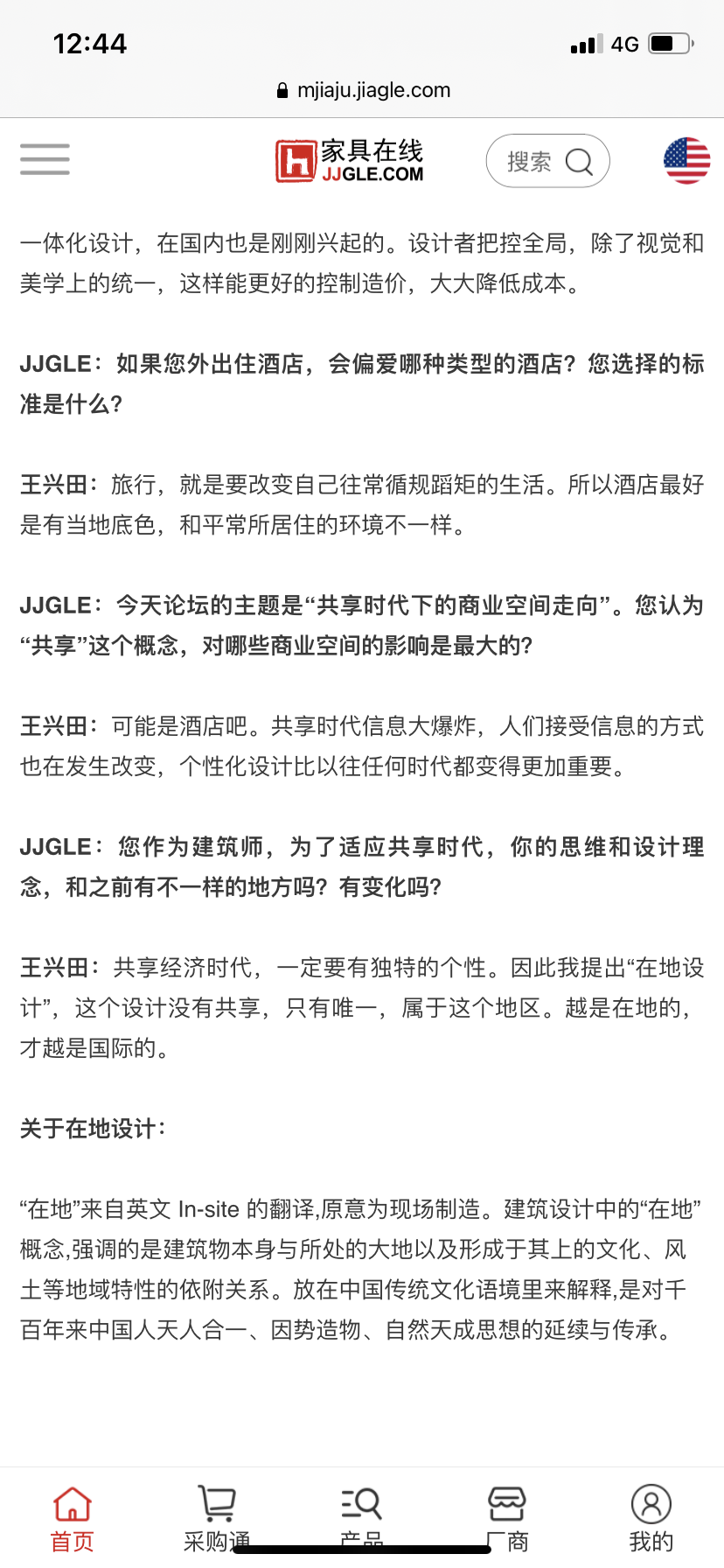This screenshot has width=724, height=1568.
Task: Switch to the 厂商 manufacturers tab
Action: (x=507, y=1517)
